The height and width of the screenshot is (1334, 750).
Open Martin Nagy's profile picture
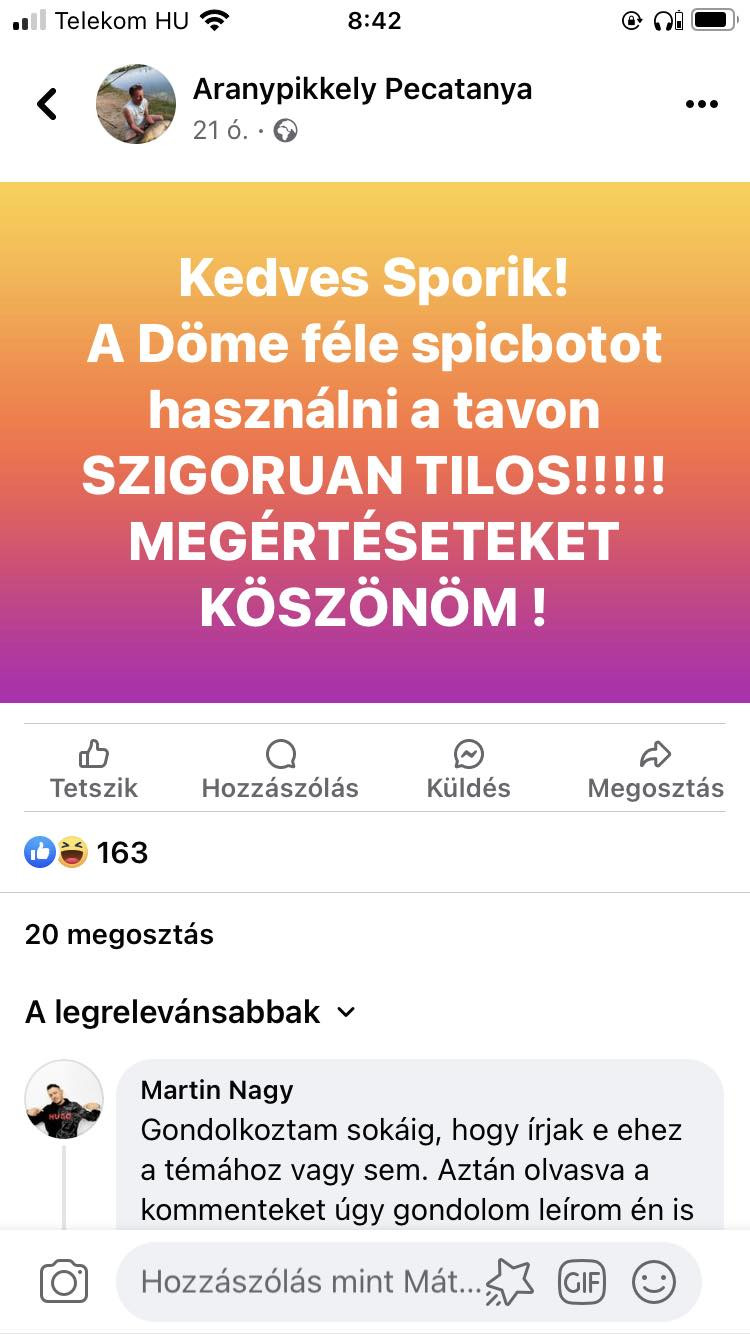click(64, 1099)
